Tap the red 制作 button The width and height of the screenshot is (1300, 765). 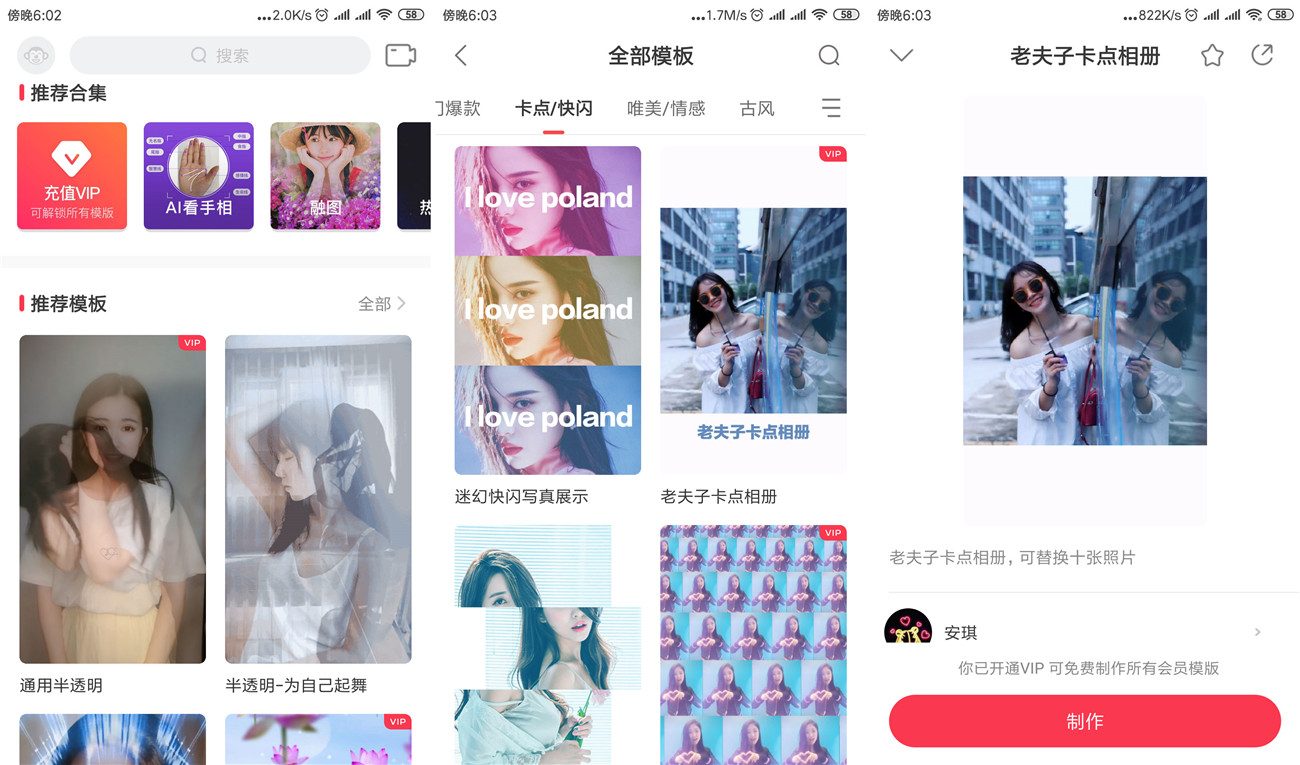pos(1084,721)
